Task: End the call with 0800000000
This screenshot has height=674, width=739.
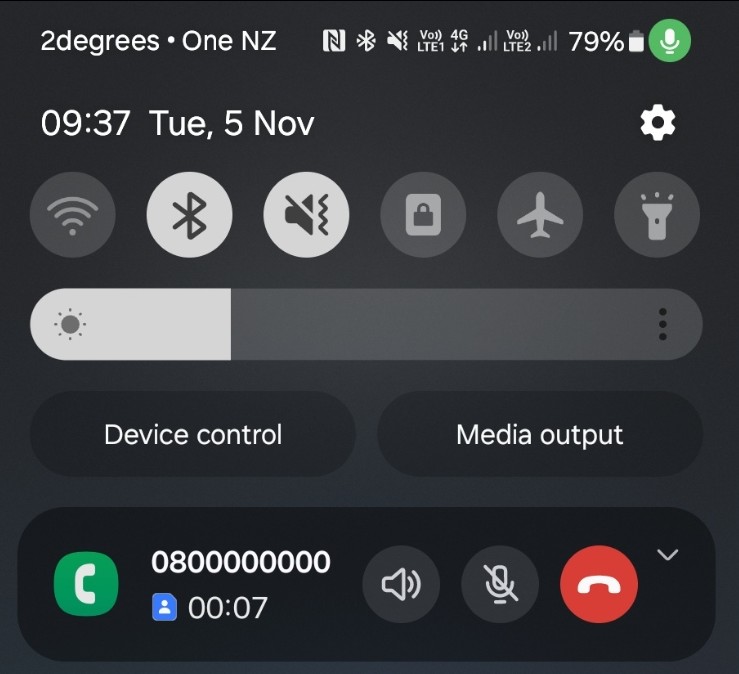Action: pos(599,585)
